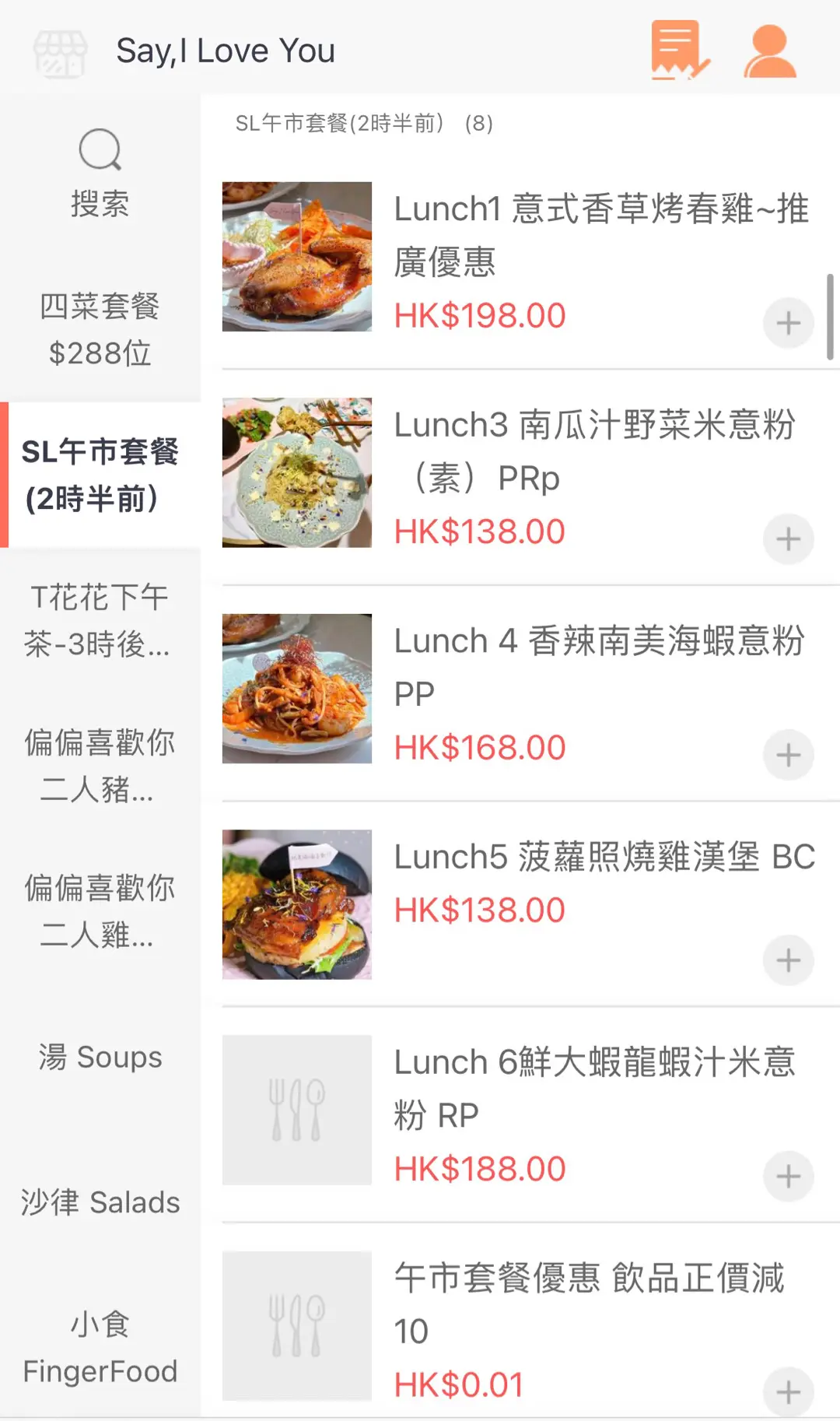This screenshot has width=840, height=1421.
Task: Select 偏偏喜歡你二人雞 category
Action: coord(100,910)
